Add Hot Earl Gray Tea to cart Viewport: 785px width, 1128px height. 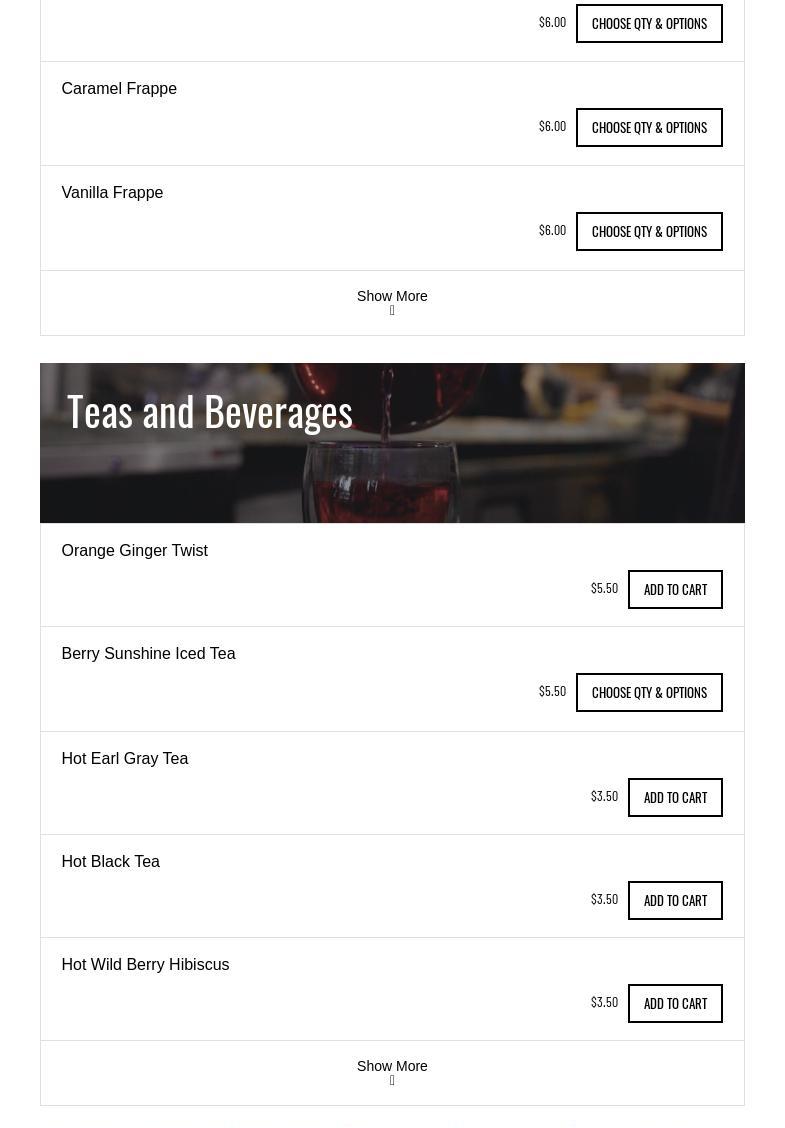coord(675,797)
